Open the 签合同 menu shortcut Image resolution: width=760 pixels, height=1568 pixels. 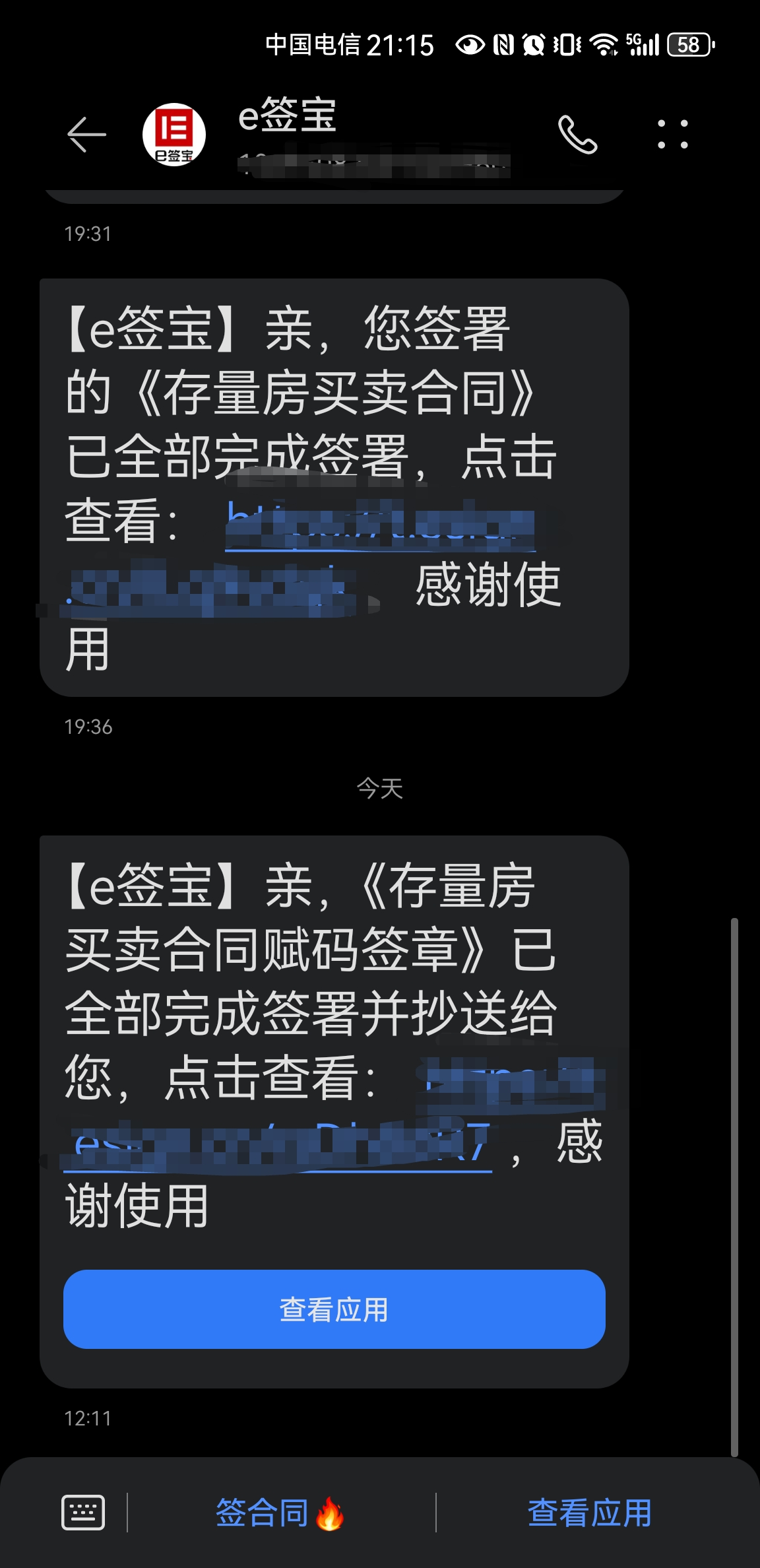coord(280,1513)
